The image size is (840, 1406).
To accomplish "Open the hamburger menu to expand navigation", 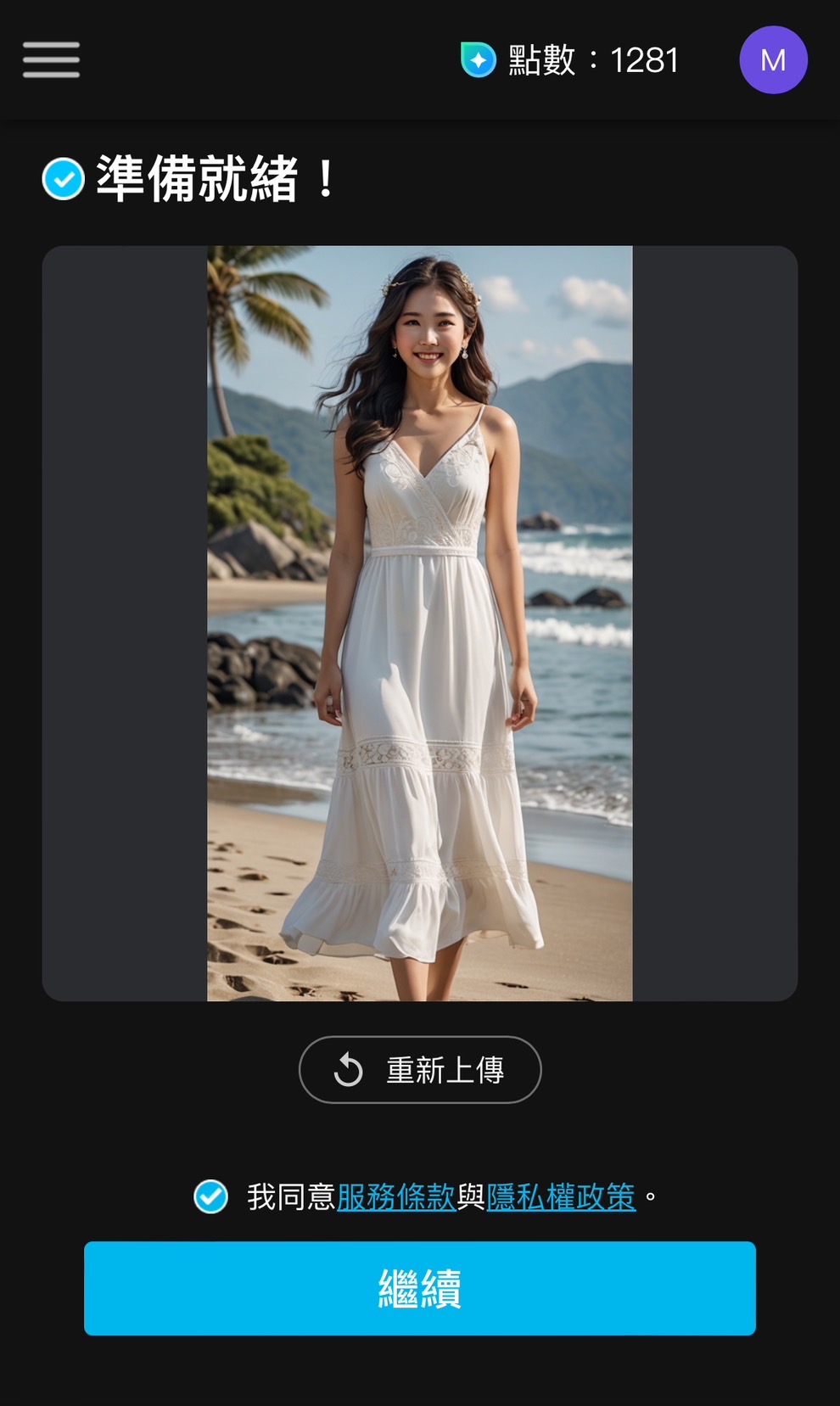I will click(51, 60).
